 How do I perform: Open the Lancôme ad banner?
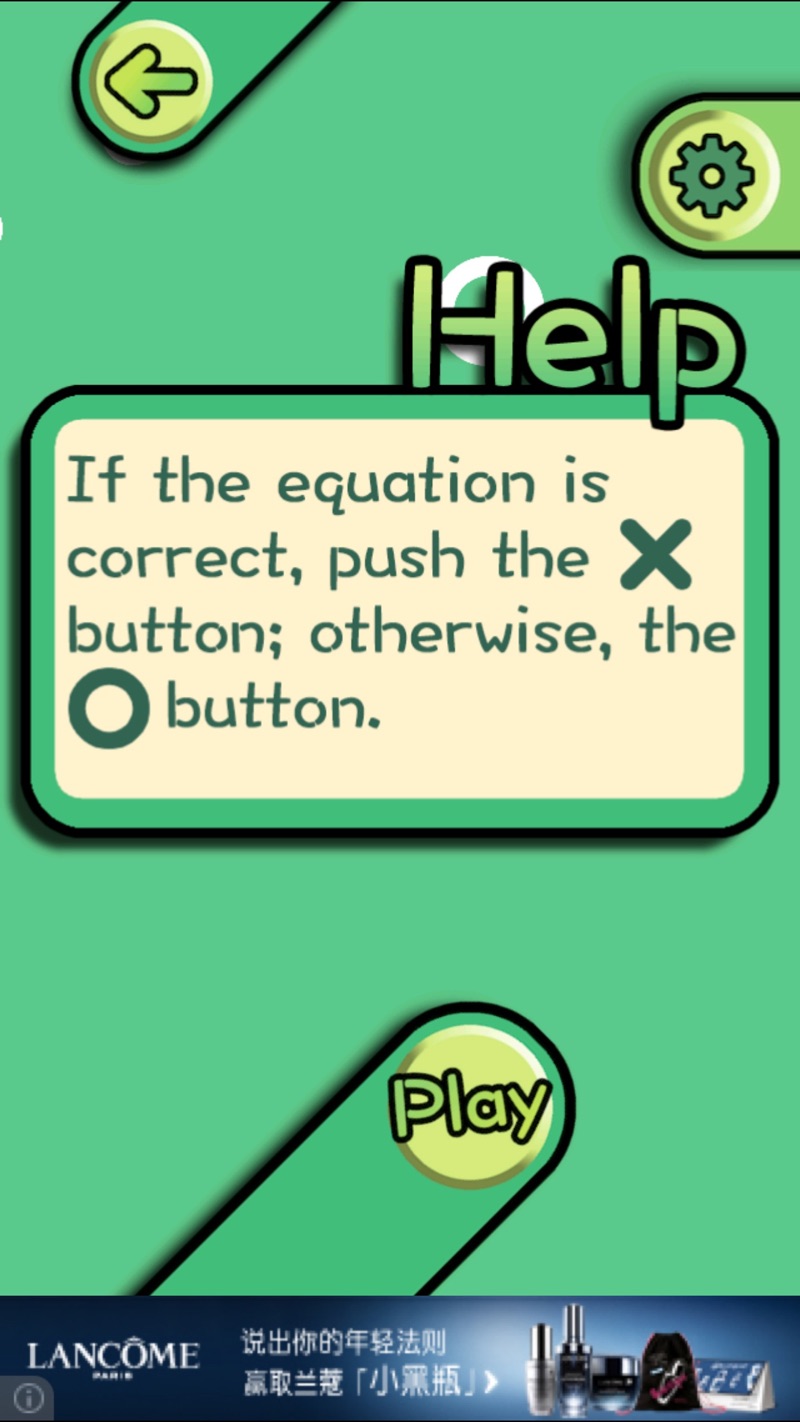point(400,1357)
